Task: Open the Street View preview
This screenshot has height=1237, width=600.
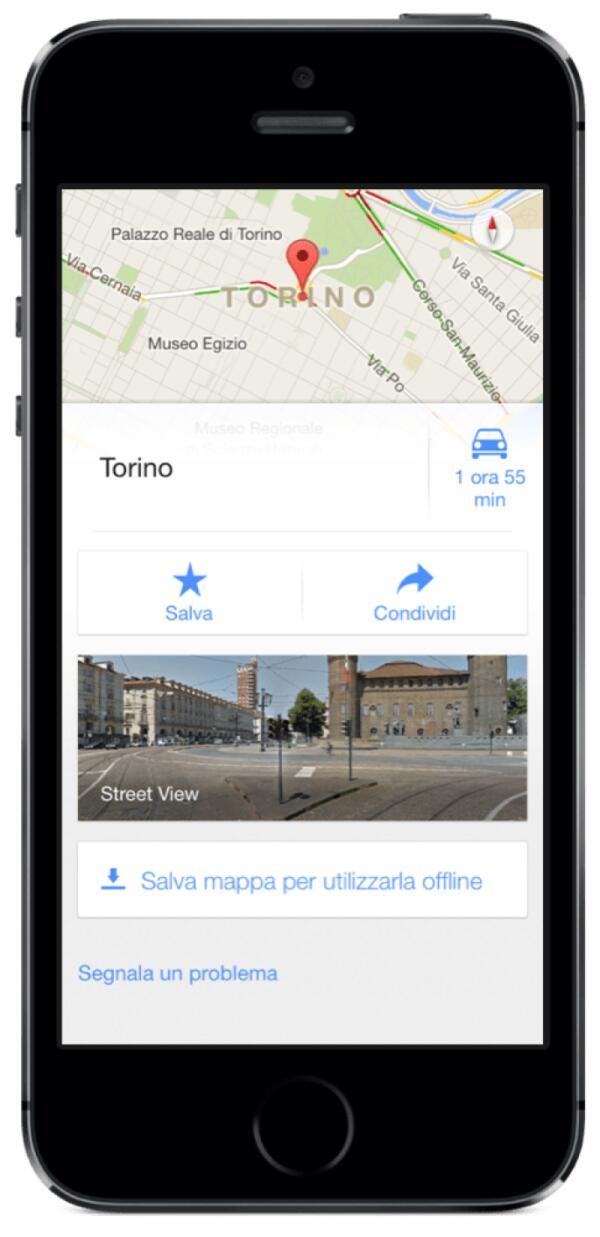Action: pyautogui.click(x=302, y=737)
